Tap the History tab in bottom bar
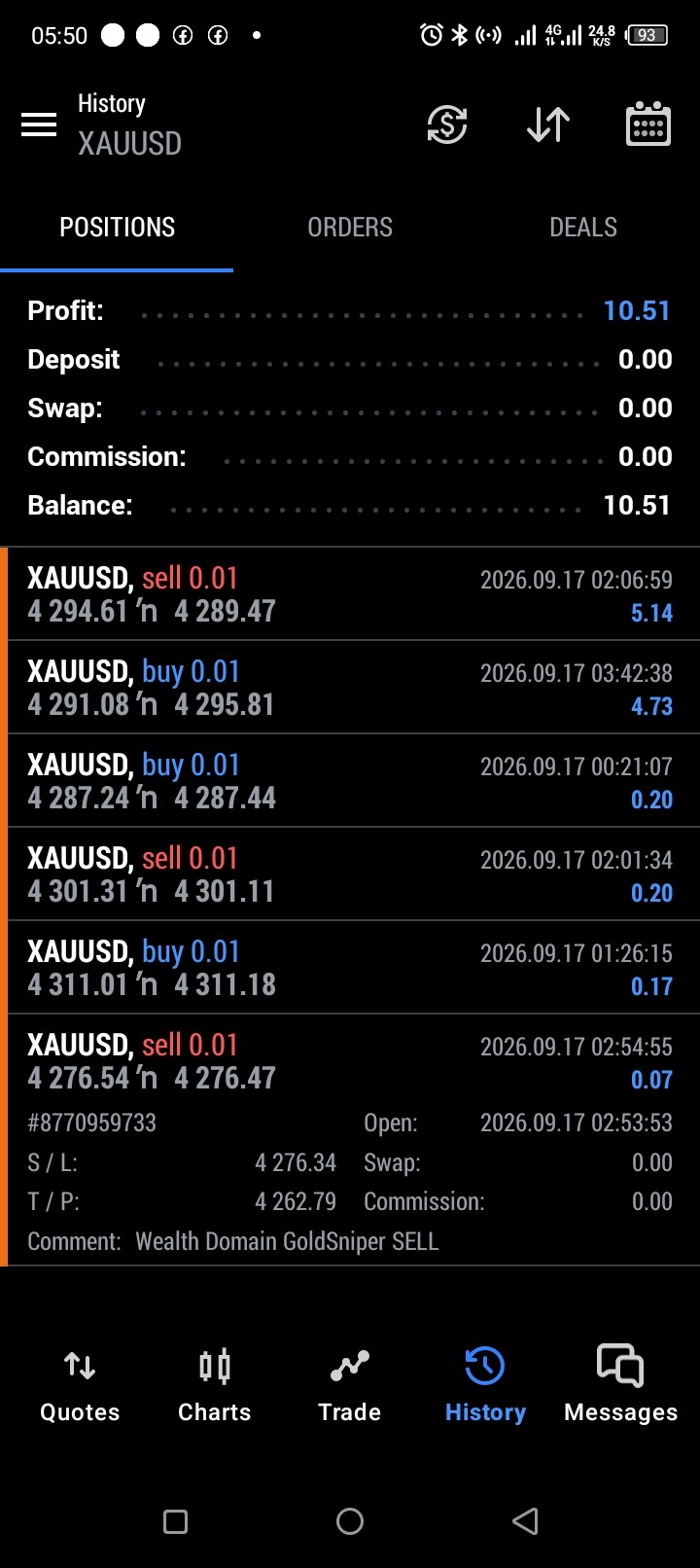 (x=485, y=1386)
